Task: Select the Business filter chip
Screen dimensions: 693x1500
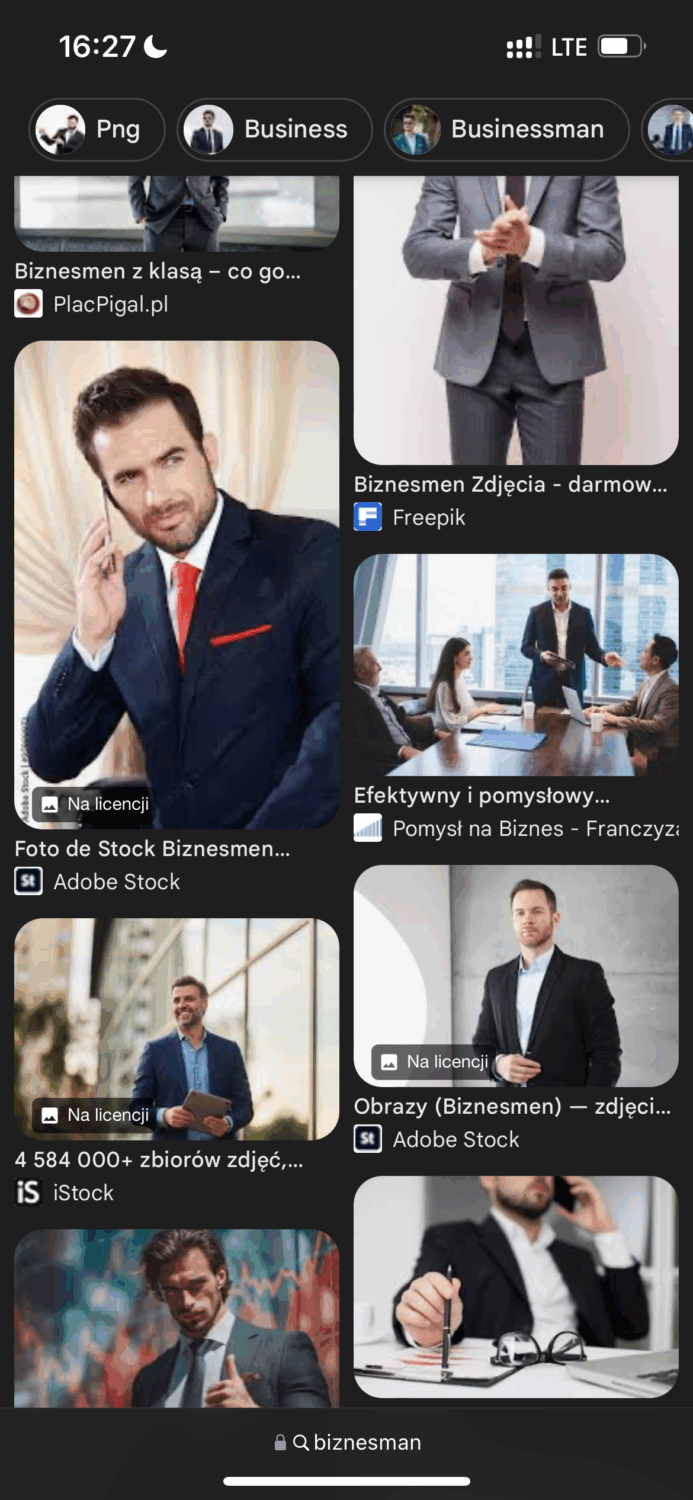Action: click(x=275, y=129)
